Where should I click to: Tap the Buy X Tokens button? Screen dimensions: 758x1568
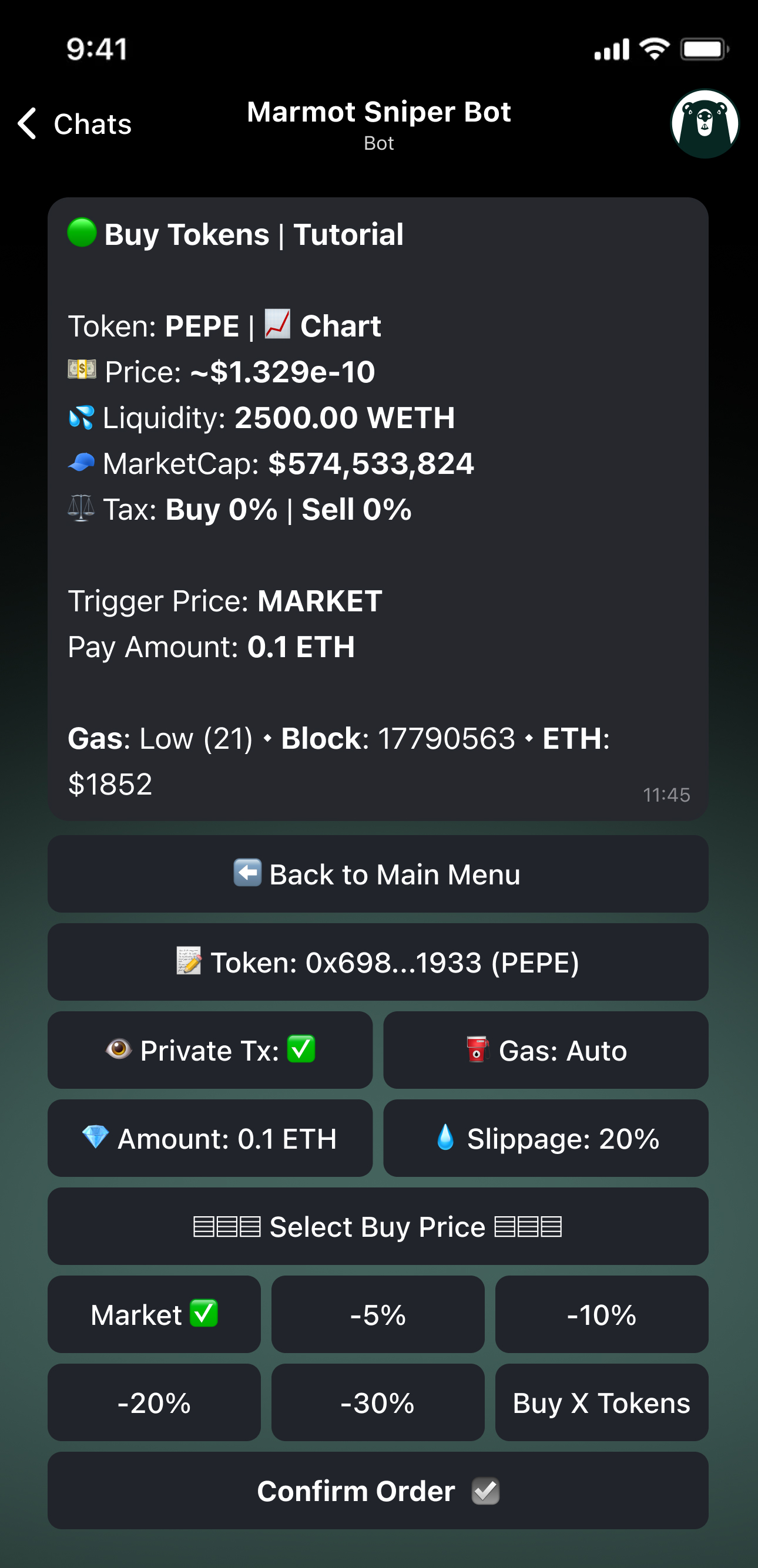602,1402
